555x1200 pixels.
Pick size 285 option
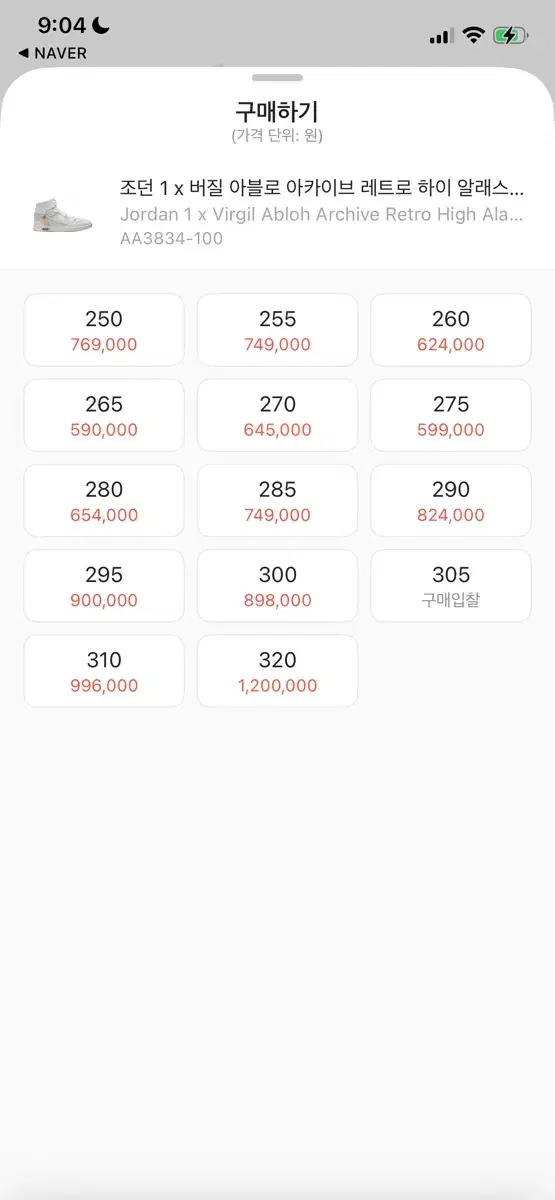point(277,501)
